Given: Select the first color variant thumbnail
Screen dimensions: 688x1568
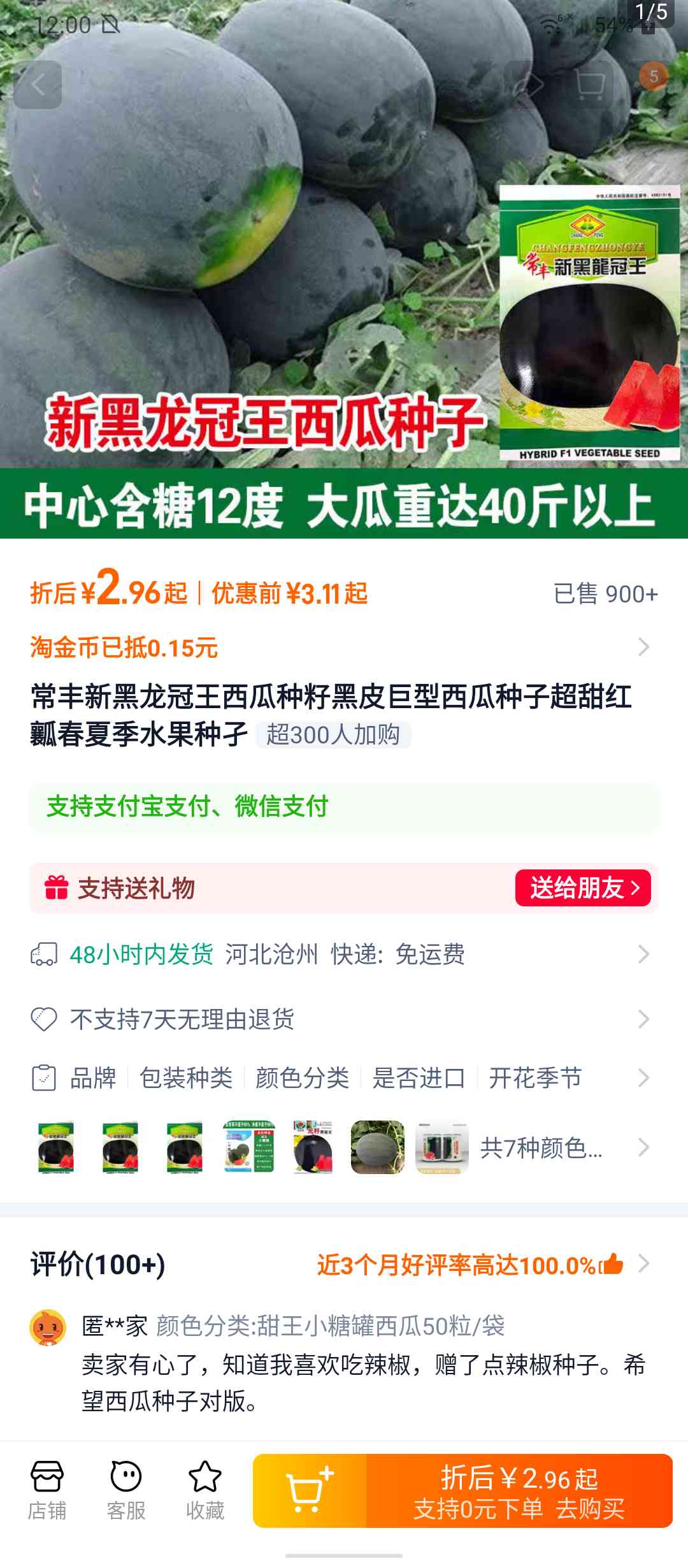Looking at the screenshot, I should pyautogui.click(x=56, y=1147).
